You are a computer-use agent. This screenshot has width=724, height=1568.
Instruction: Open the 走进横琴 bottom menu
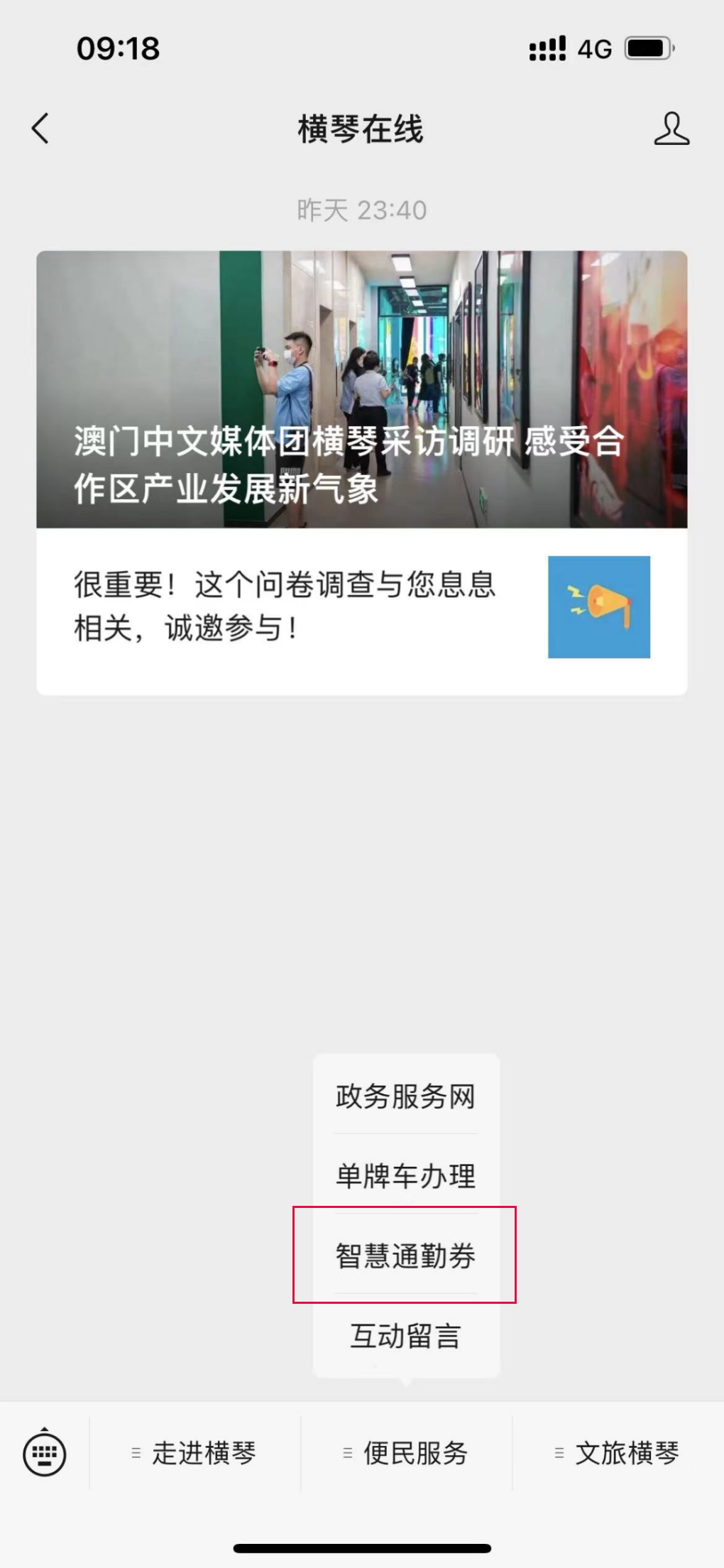201,1453
